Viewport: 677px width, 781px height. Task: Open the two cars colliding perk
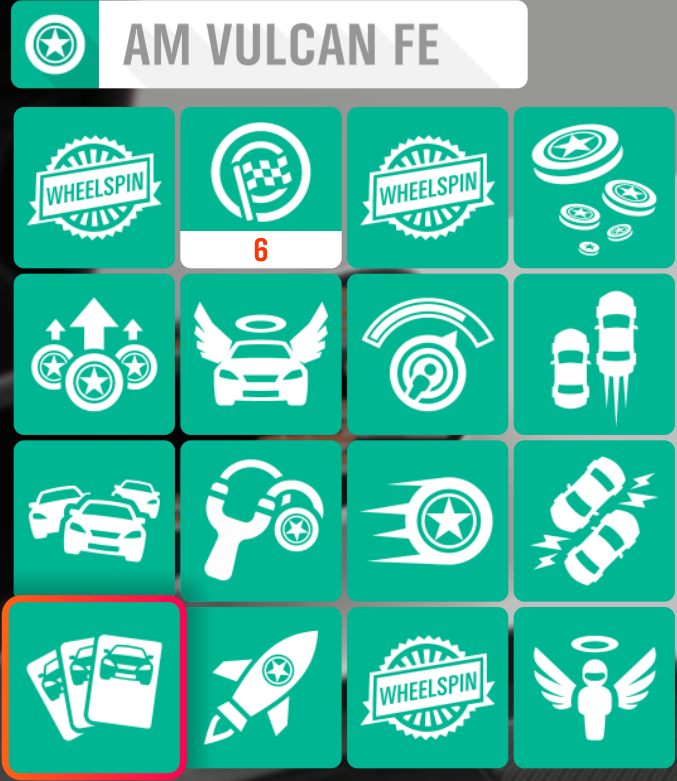(x=594, y=521)
